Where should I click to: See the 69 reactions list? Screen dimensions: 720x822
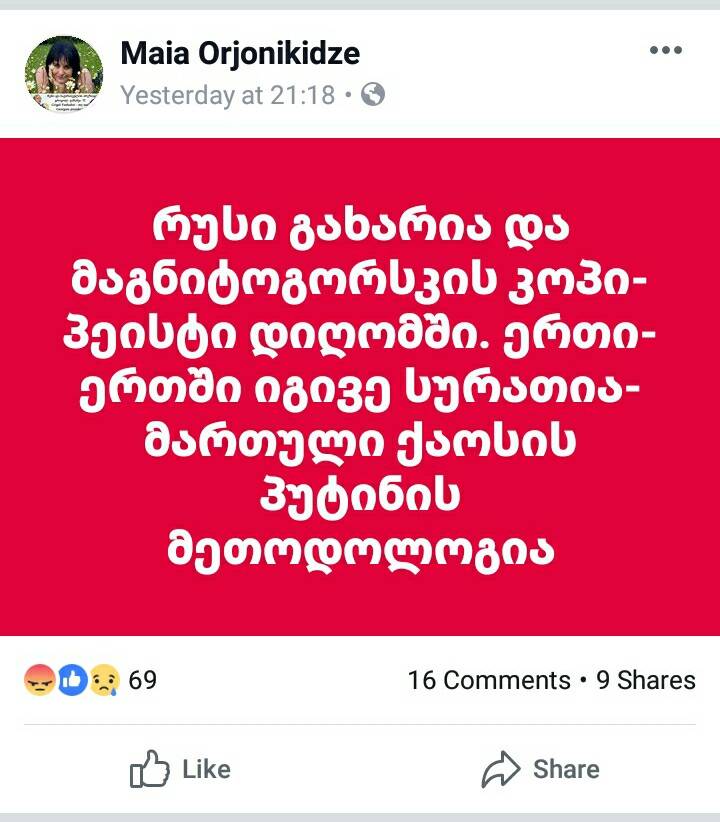[x=90, y=680]
